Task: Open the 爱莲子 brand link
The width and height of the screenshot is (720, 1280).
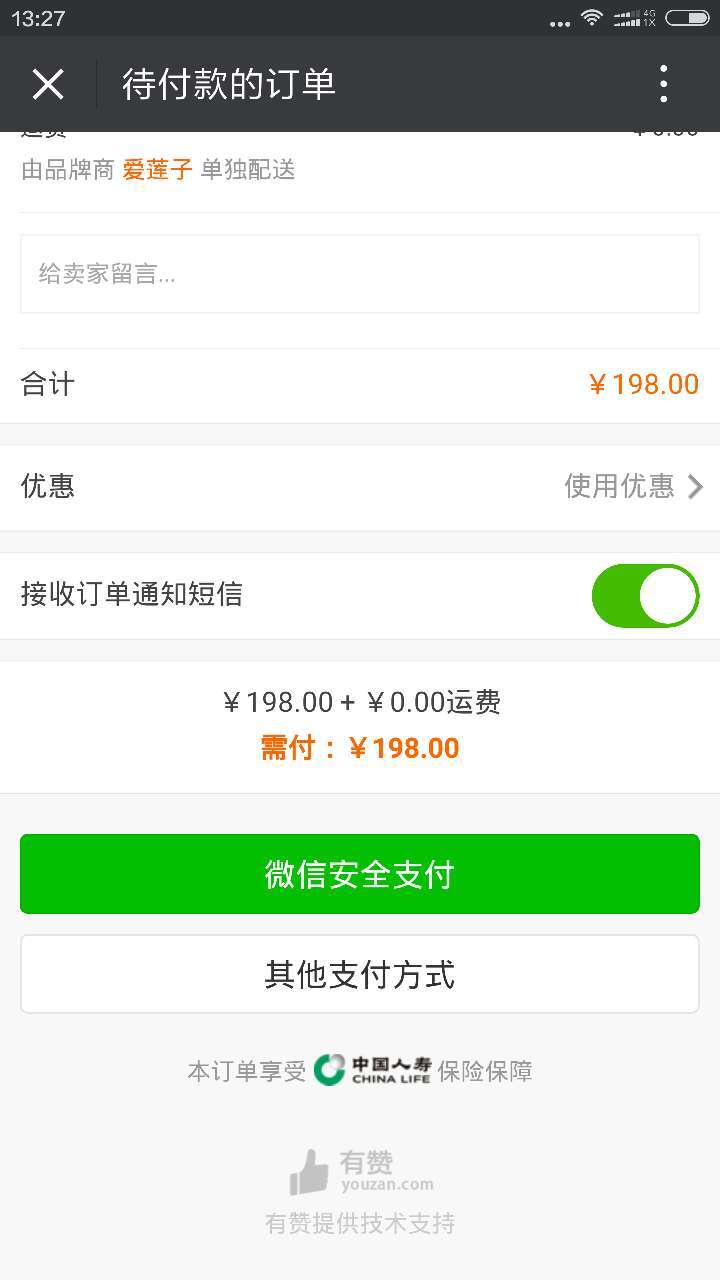Action: click(x=157, y=170)
